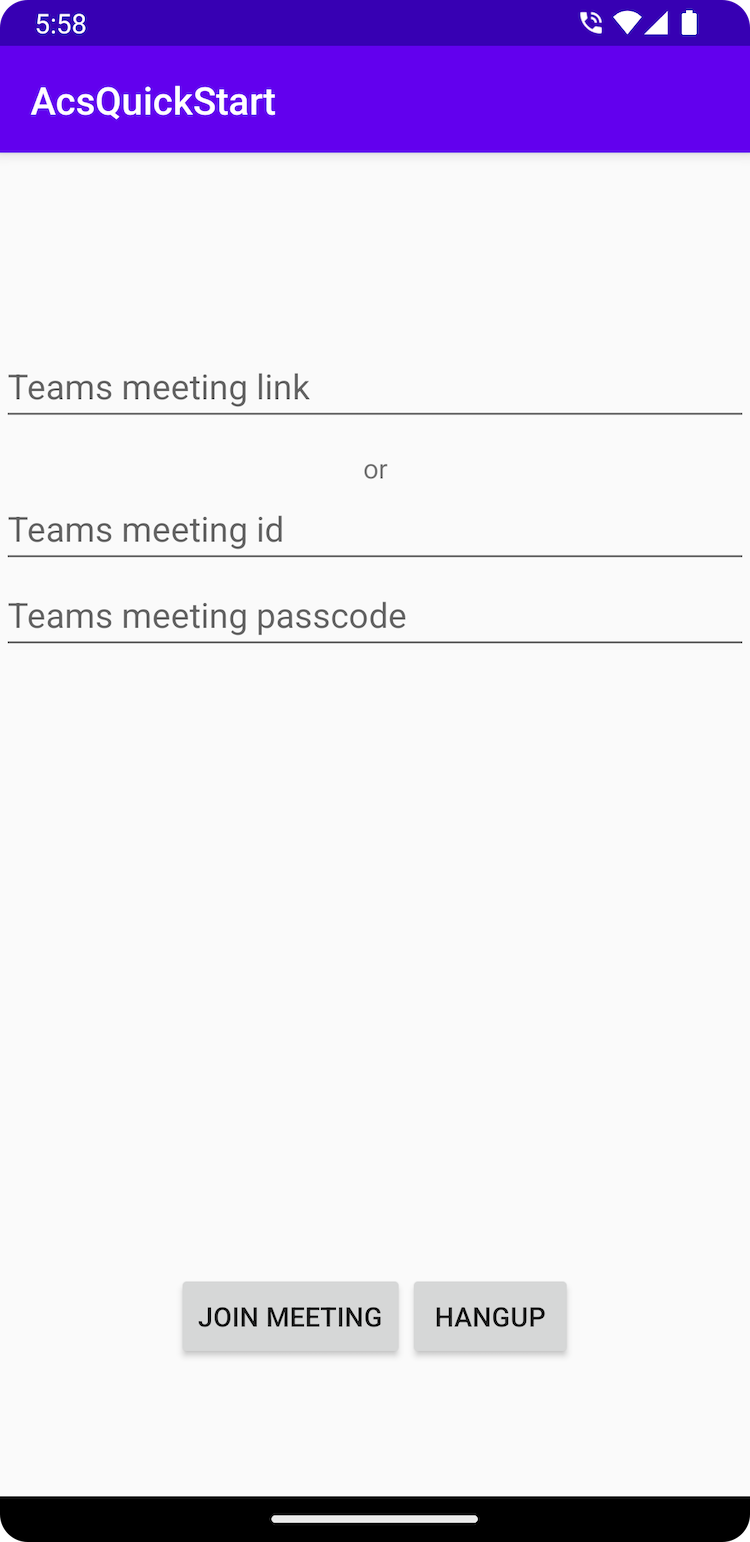Tap the clock showing 5:58
Viewport: 750px width, 1542px height.
60,24
